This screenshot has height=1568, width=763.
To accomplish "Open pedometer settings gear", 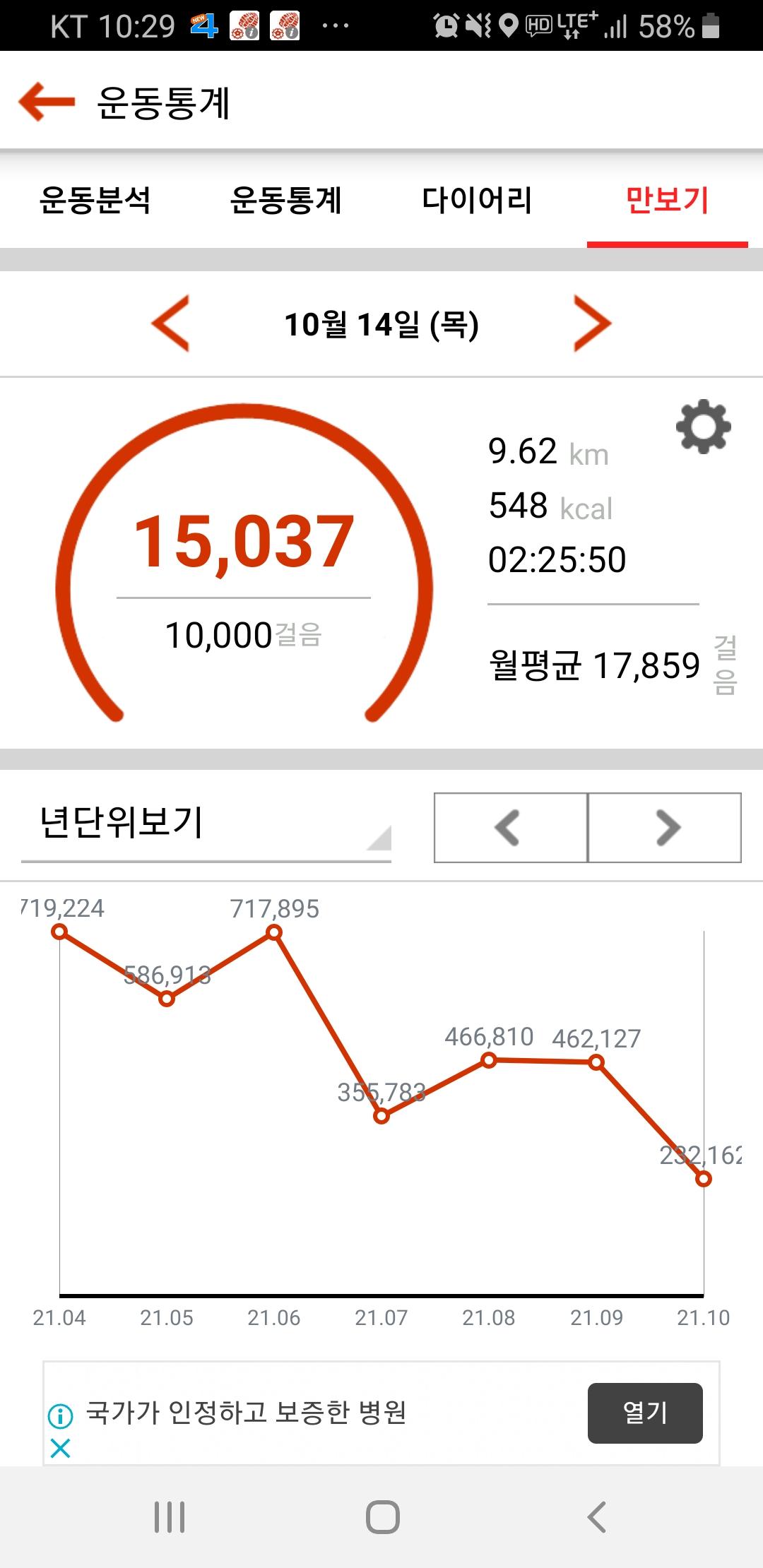I will point(703,427).
